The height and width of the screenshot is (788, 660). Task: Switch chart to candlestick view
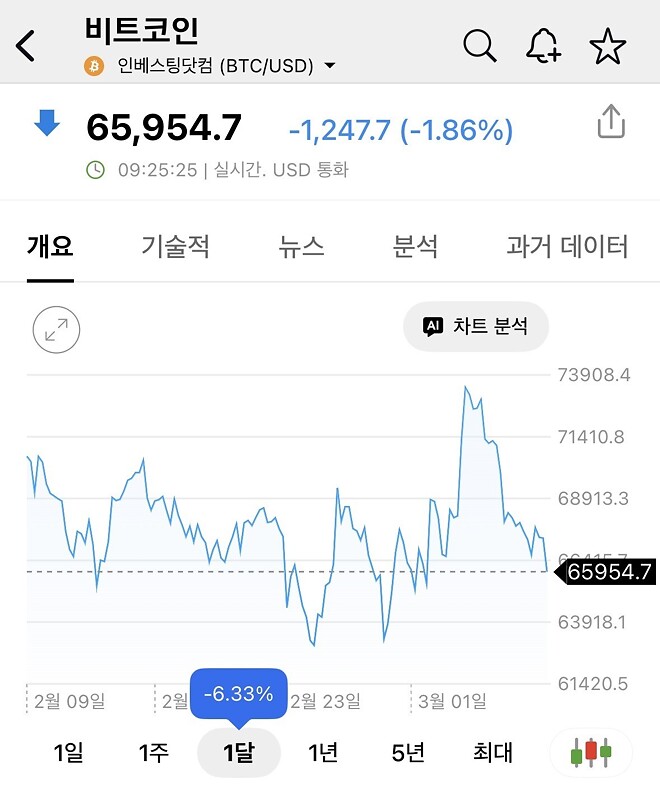pyautogui.click(x=590, y=752)
